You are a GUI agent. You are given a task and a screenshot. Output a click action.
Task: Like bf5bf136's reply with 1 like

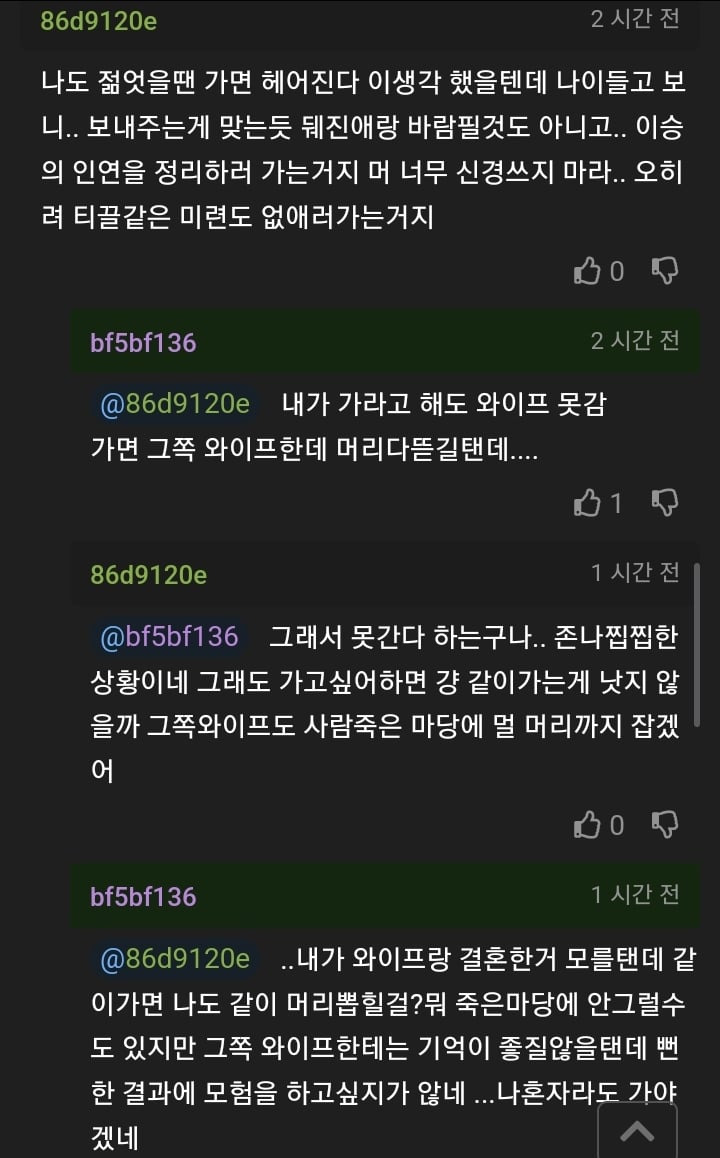(x=587, y=503)
